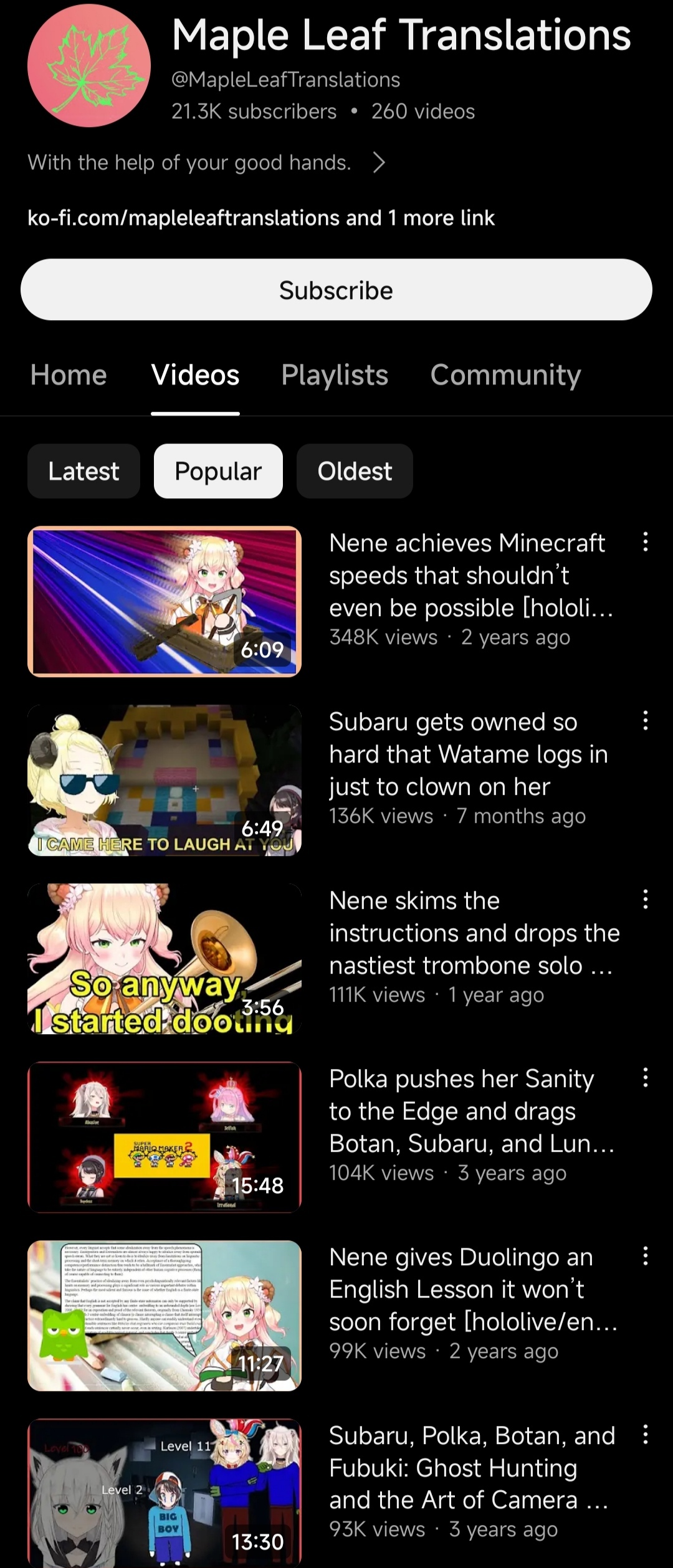Screen dimensions: 673x1568
Task: Play Nene trombone solo video
Action: [165, 959]
